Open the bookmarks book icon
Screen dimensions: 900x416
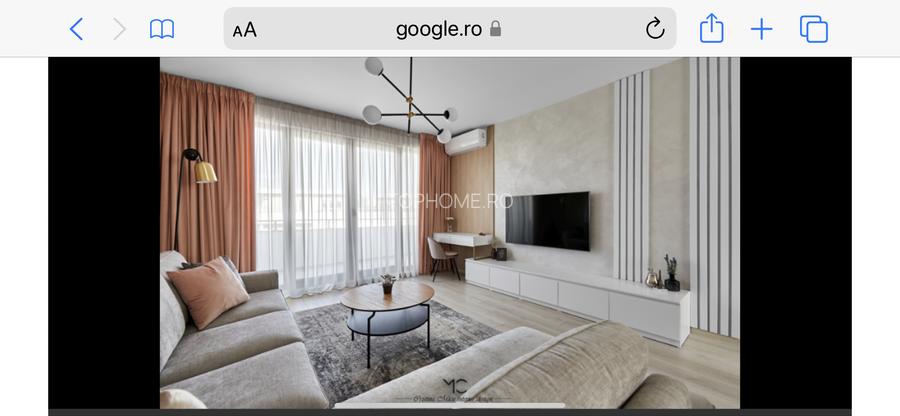point(162,29)
